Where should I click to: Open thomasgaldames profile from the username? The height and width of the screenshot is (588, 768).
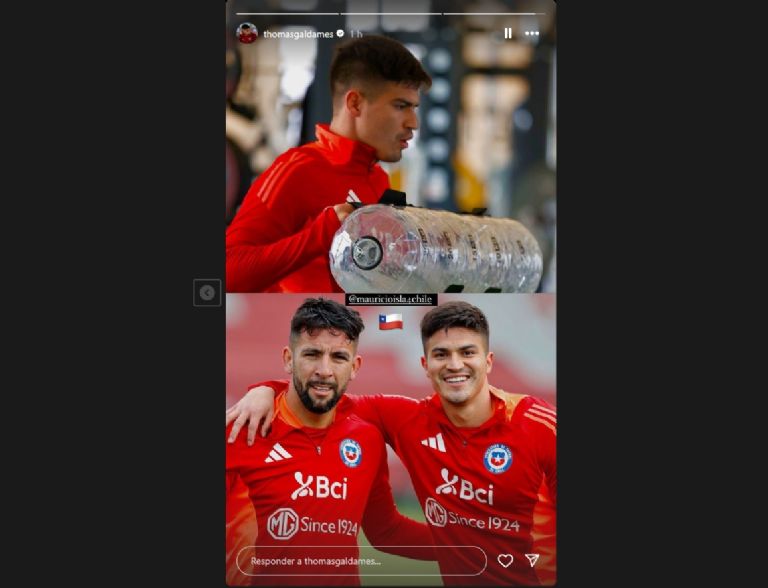click(x=298, y=34)
